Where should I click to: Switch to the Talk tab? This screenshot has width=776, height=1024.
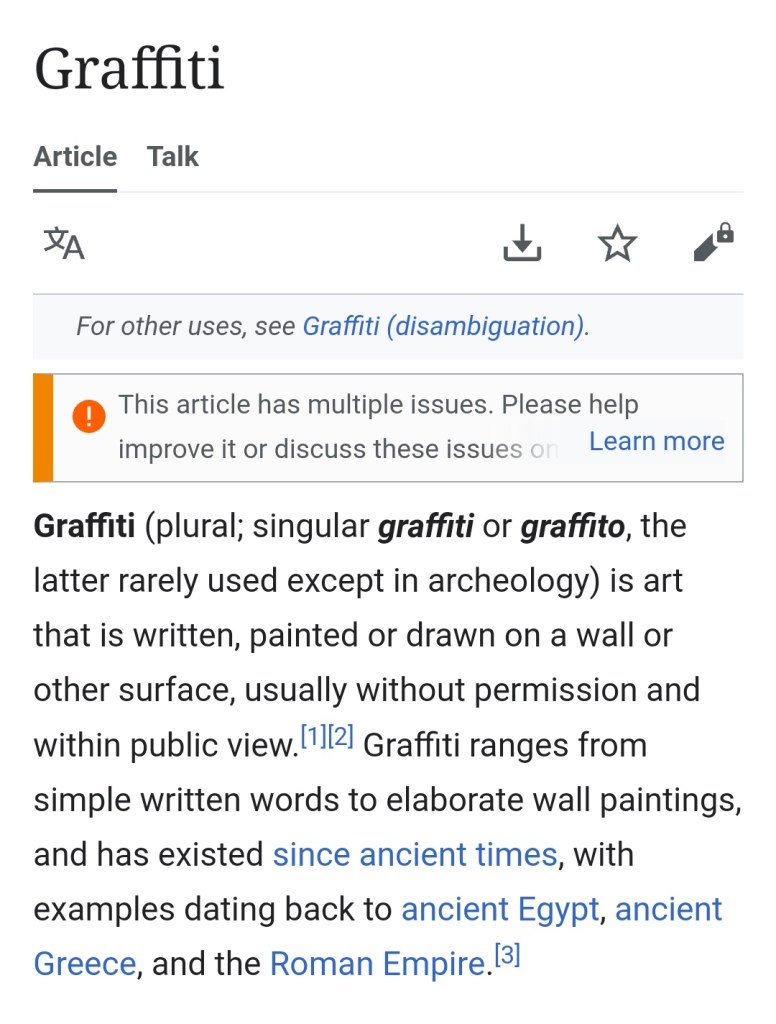tap(172, 157)
